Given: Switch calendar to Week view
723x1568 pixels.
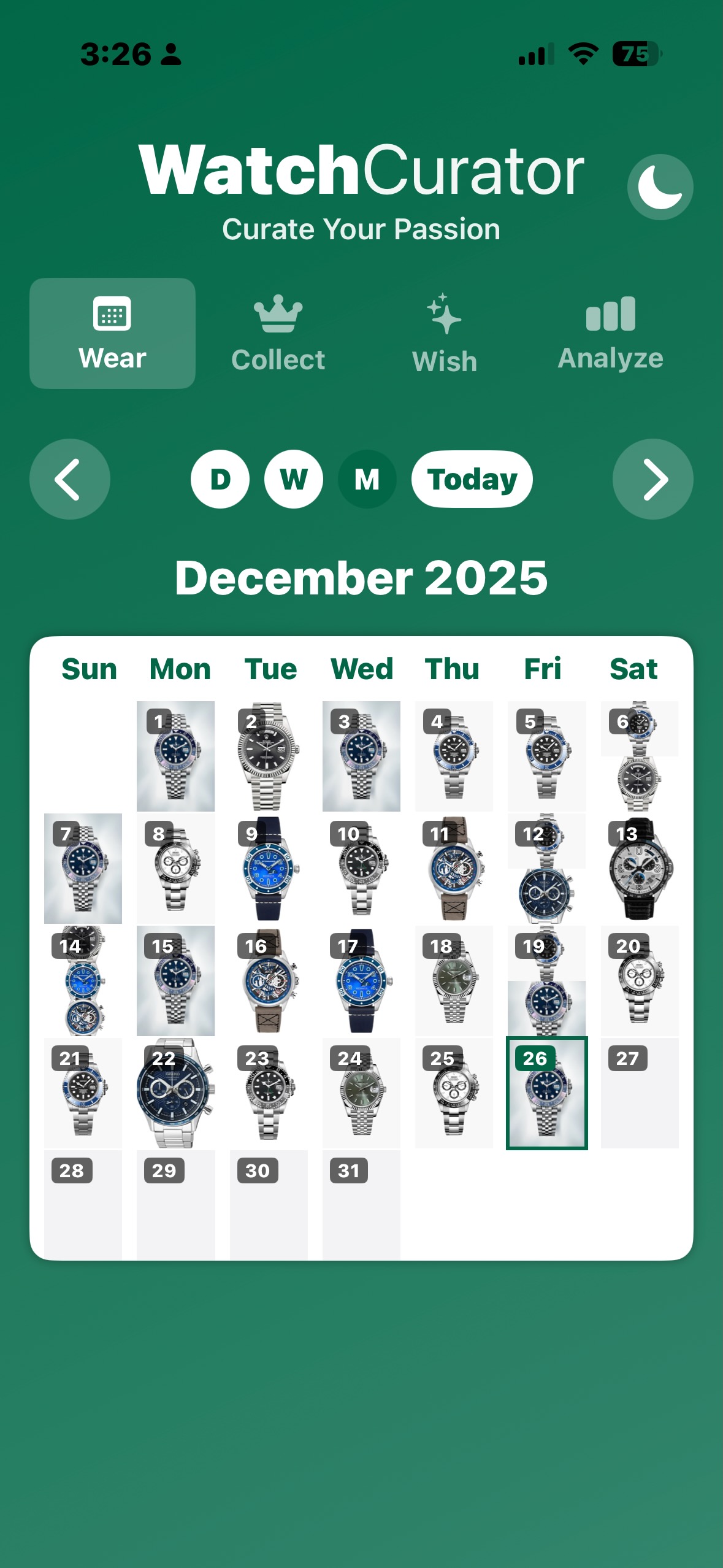Looking at the screenshot, I should coord(293,479).
